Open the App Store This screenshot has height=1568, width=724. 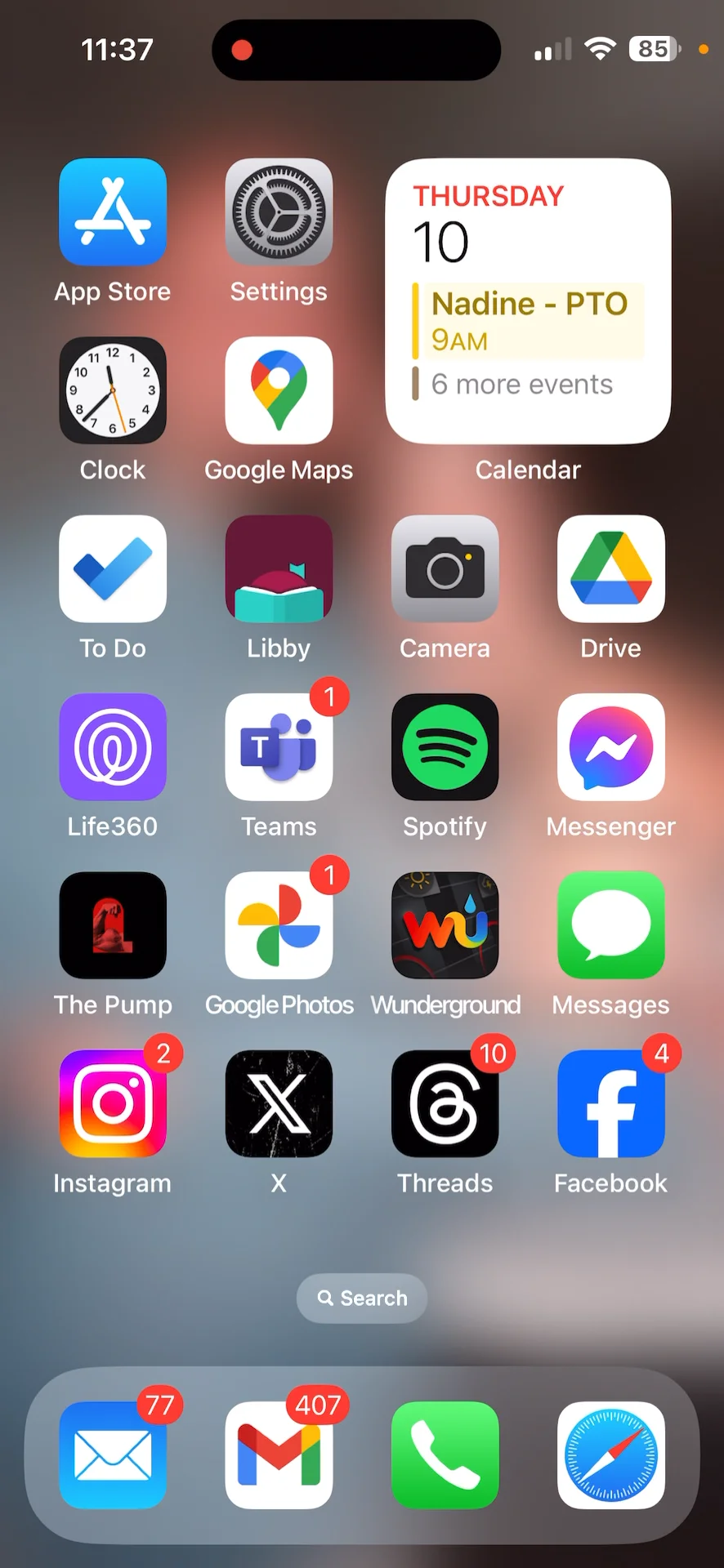(113, 212)
